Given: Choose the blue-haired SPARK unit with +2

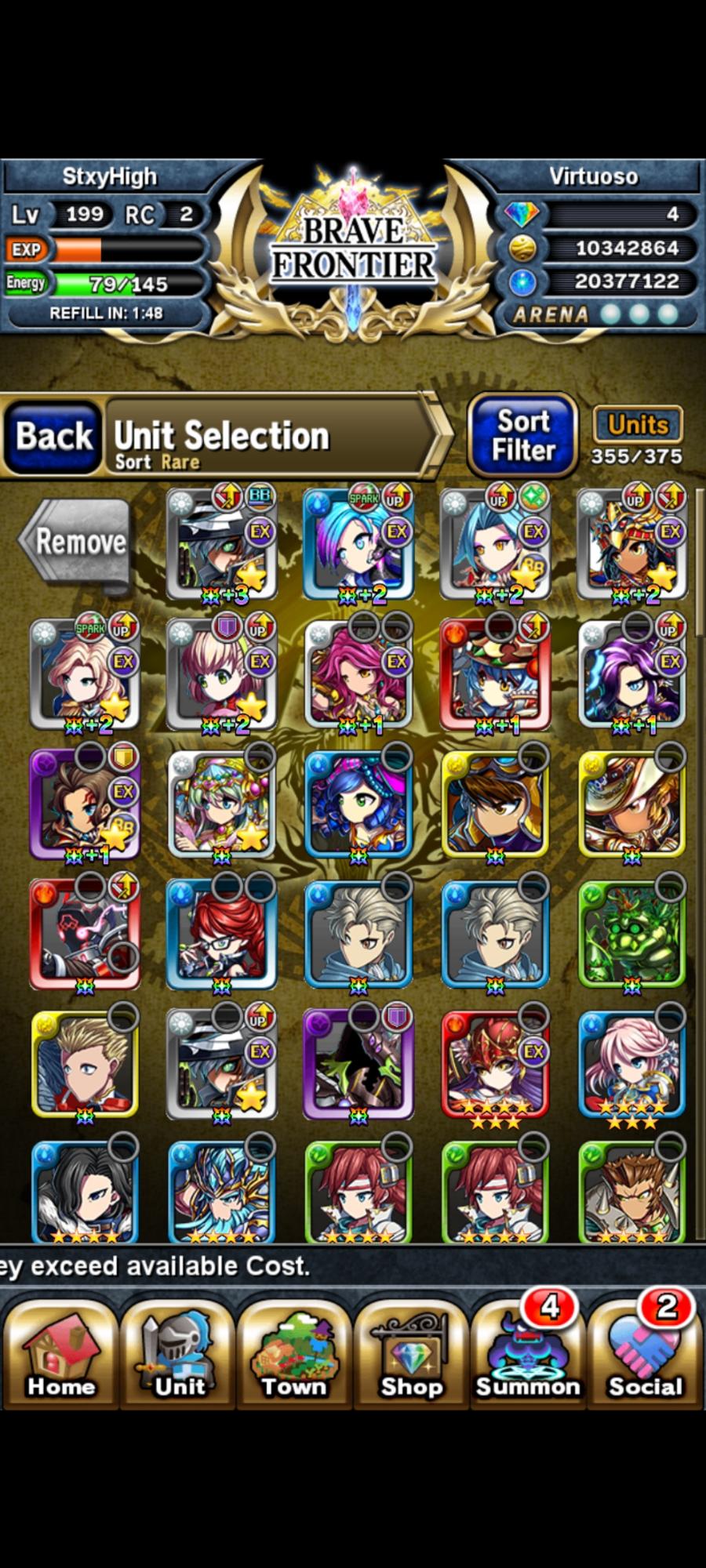Looking at the screenshot, I should pyautogui.click(x=358, y=545).
